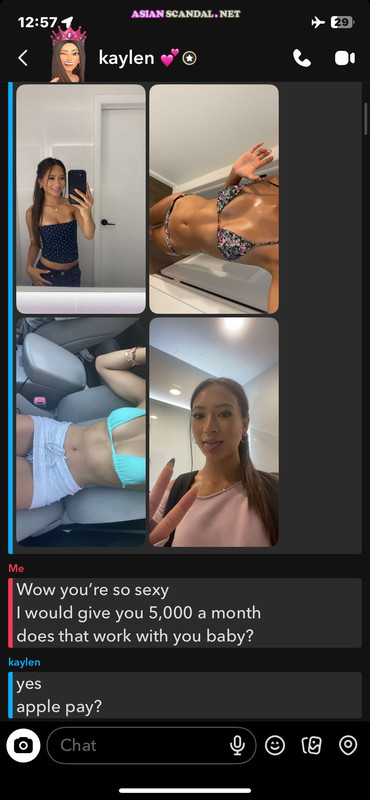Open the camera from the chat bar

[x=23, y=746]
